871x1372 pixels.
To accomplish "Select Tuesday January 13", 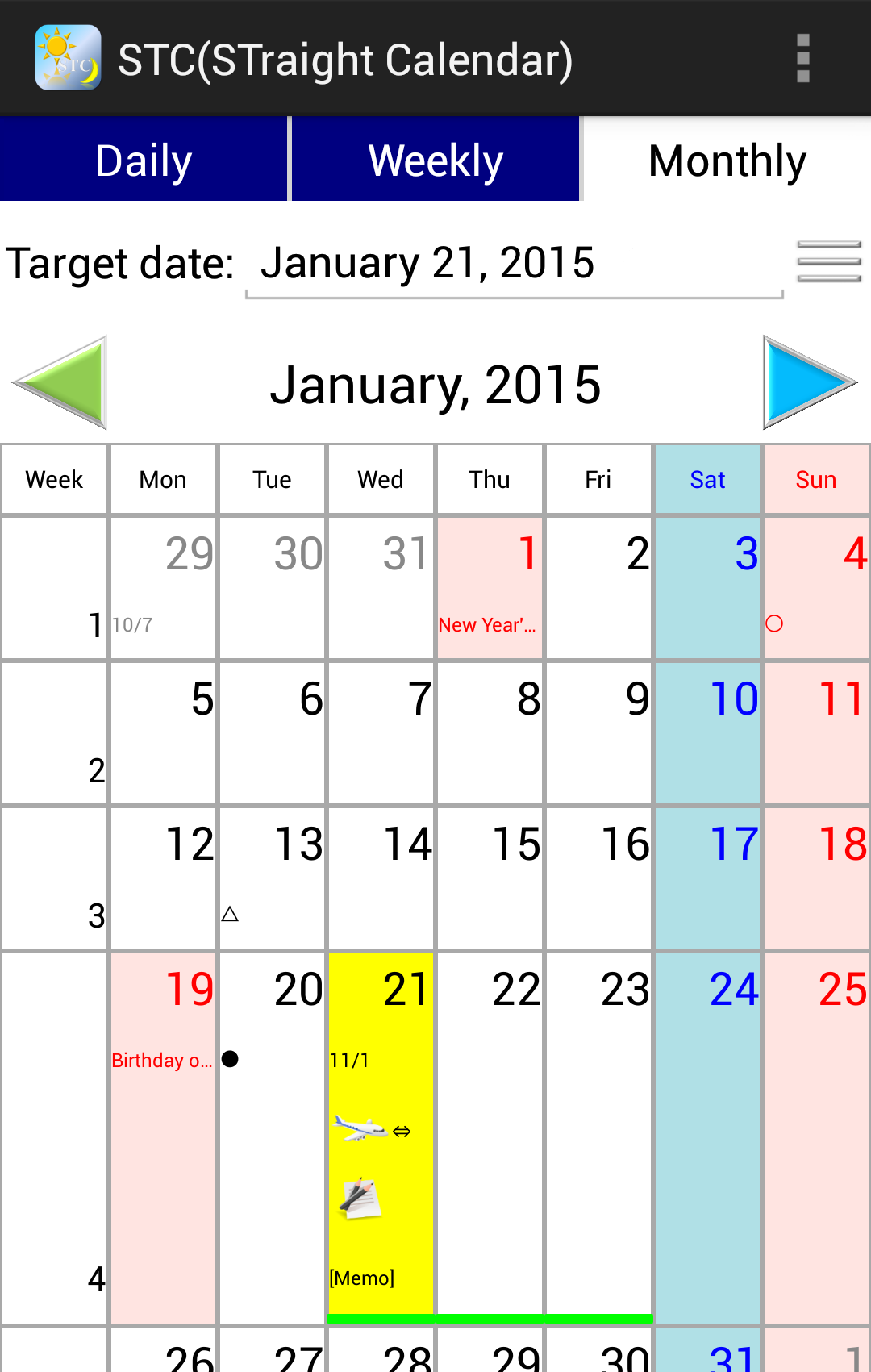I will 272,878.
